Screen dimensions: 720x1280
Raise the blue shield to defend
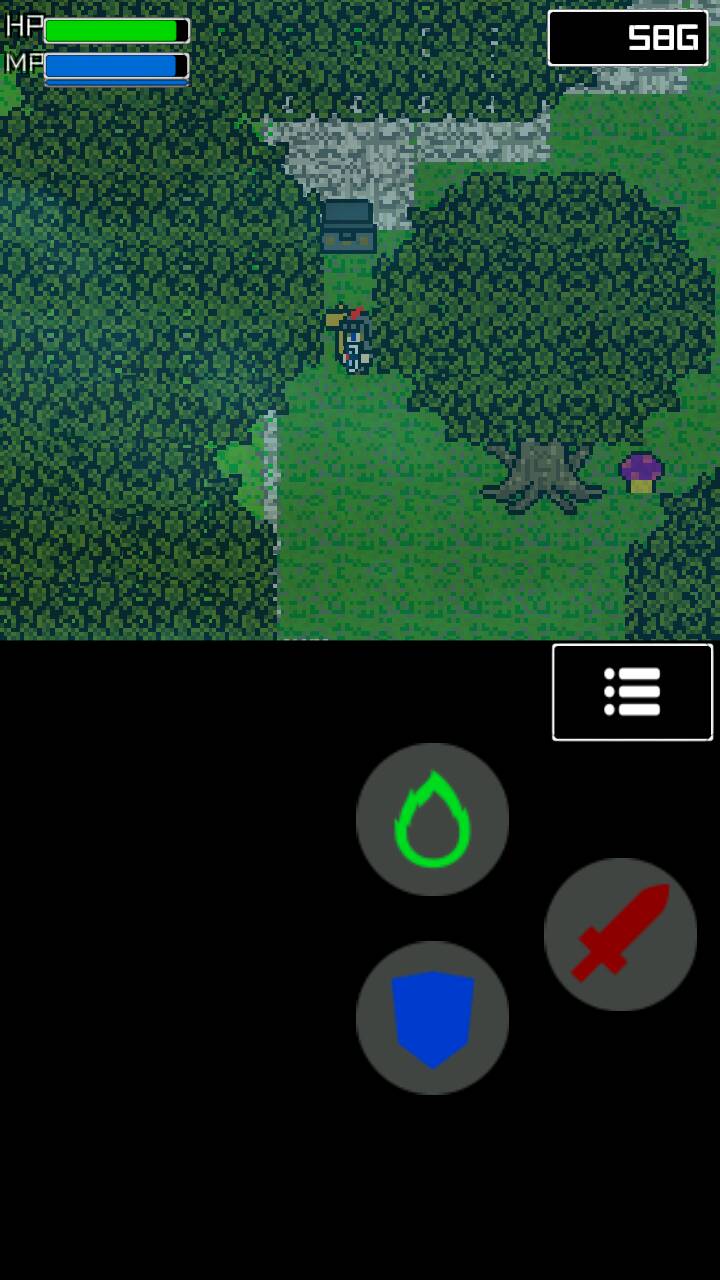[432, 1017]
